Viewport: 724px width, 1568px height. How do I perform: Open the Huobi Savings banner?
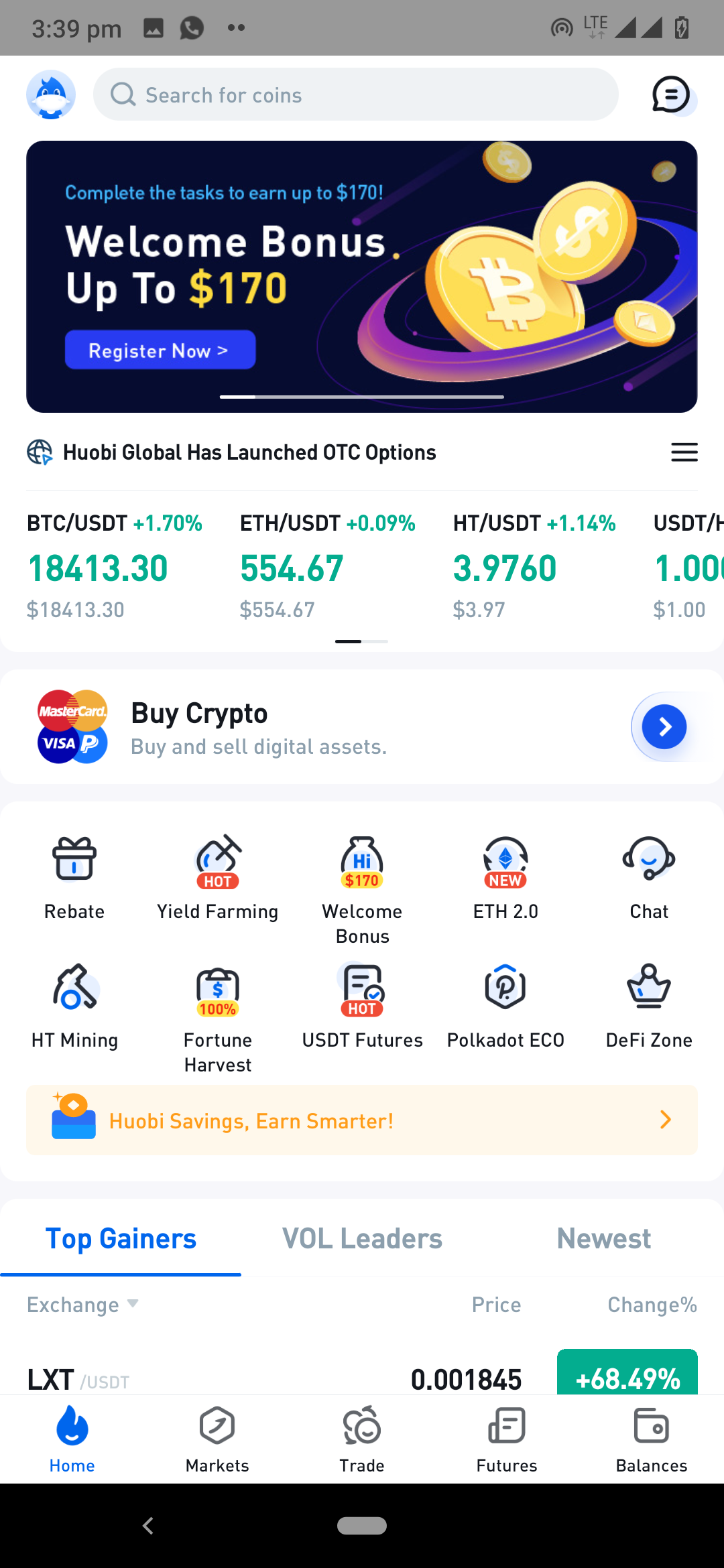click(x=362, y=1120)
